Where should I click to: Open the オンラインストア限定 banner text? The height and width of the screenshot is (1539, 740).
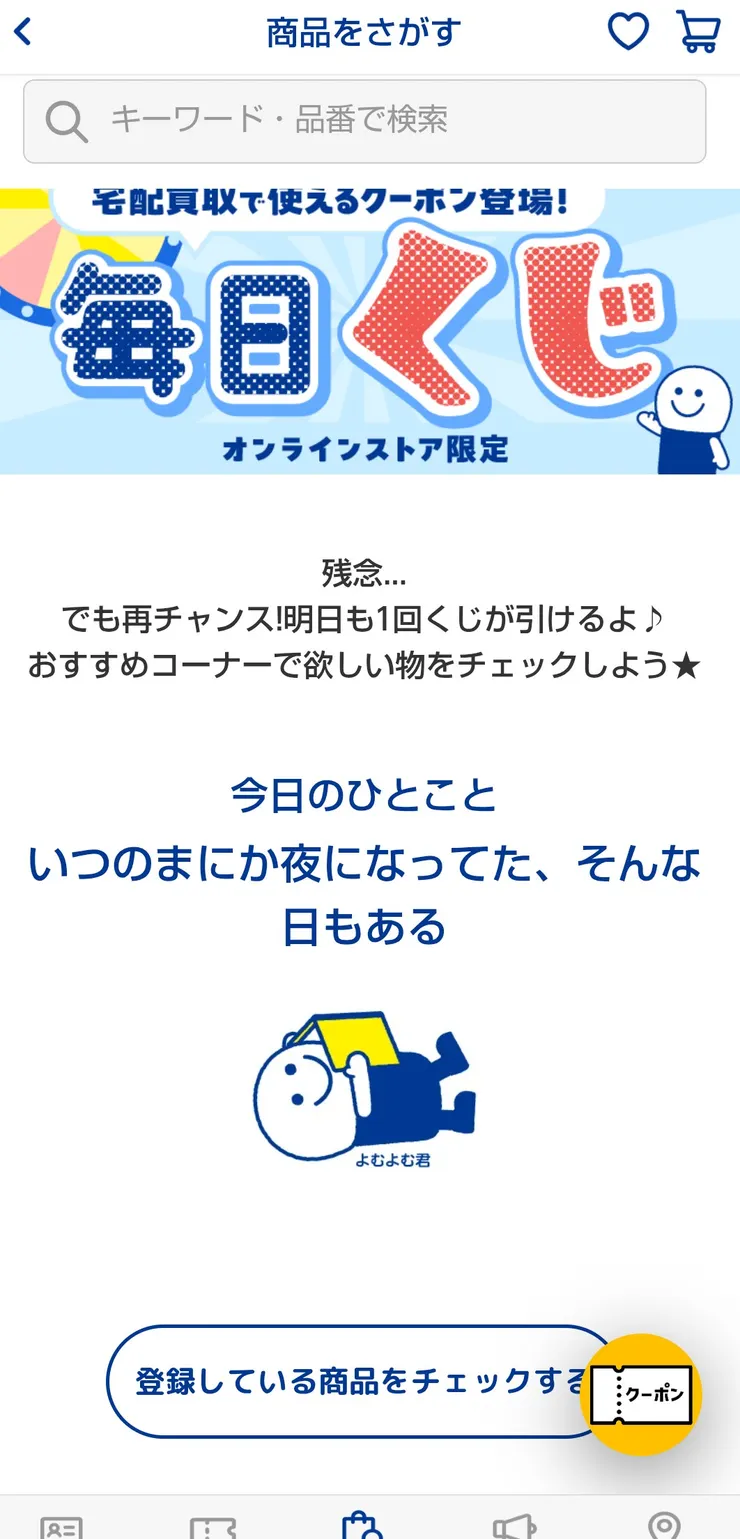(367, 450)
